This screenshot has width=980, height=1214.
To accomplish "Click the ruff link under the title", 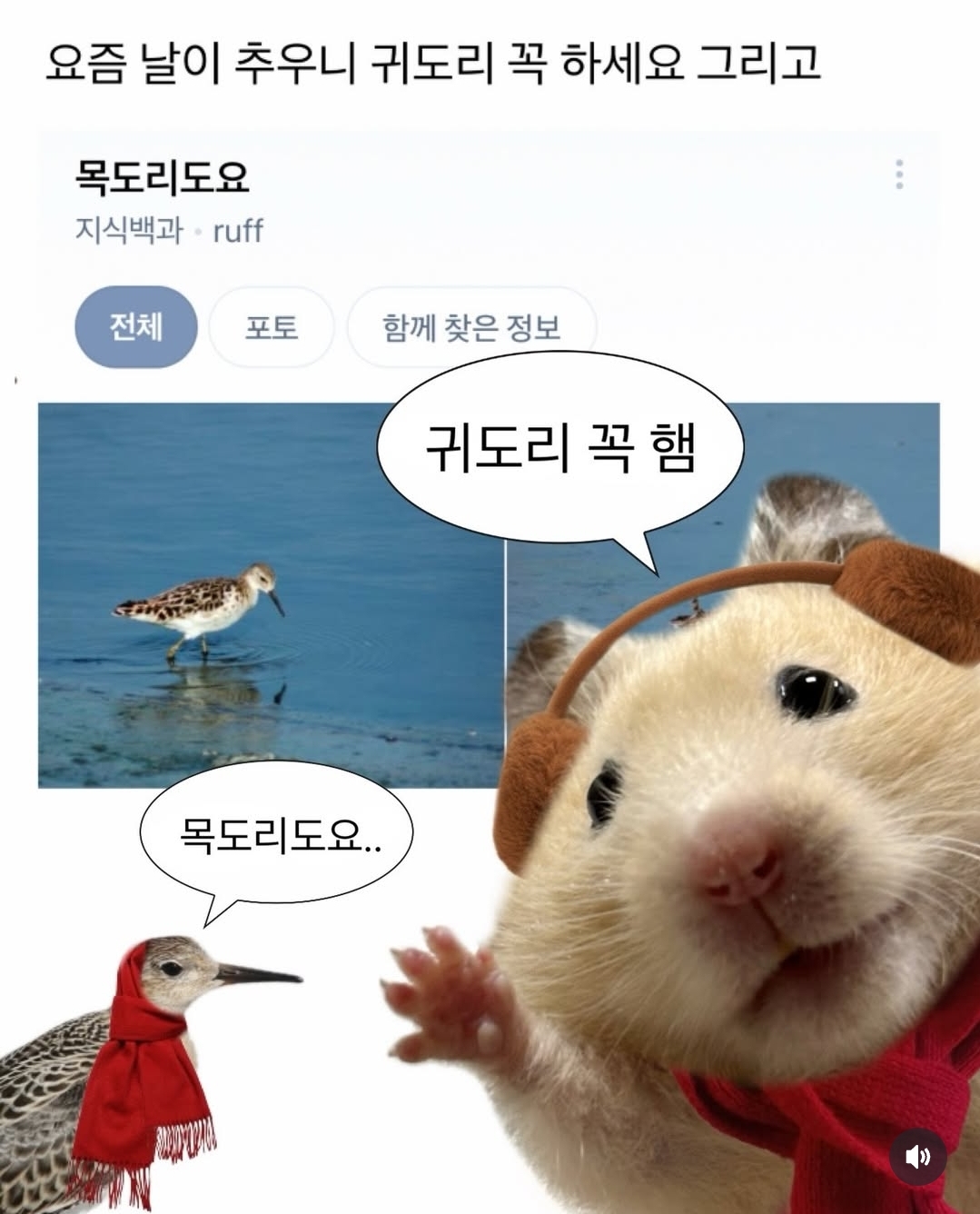I will pyautogui.click(x=237, y=233).
